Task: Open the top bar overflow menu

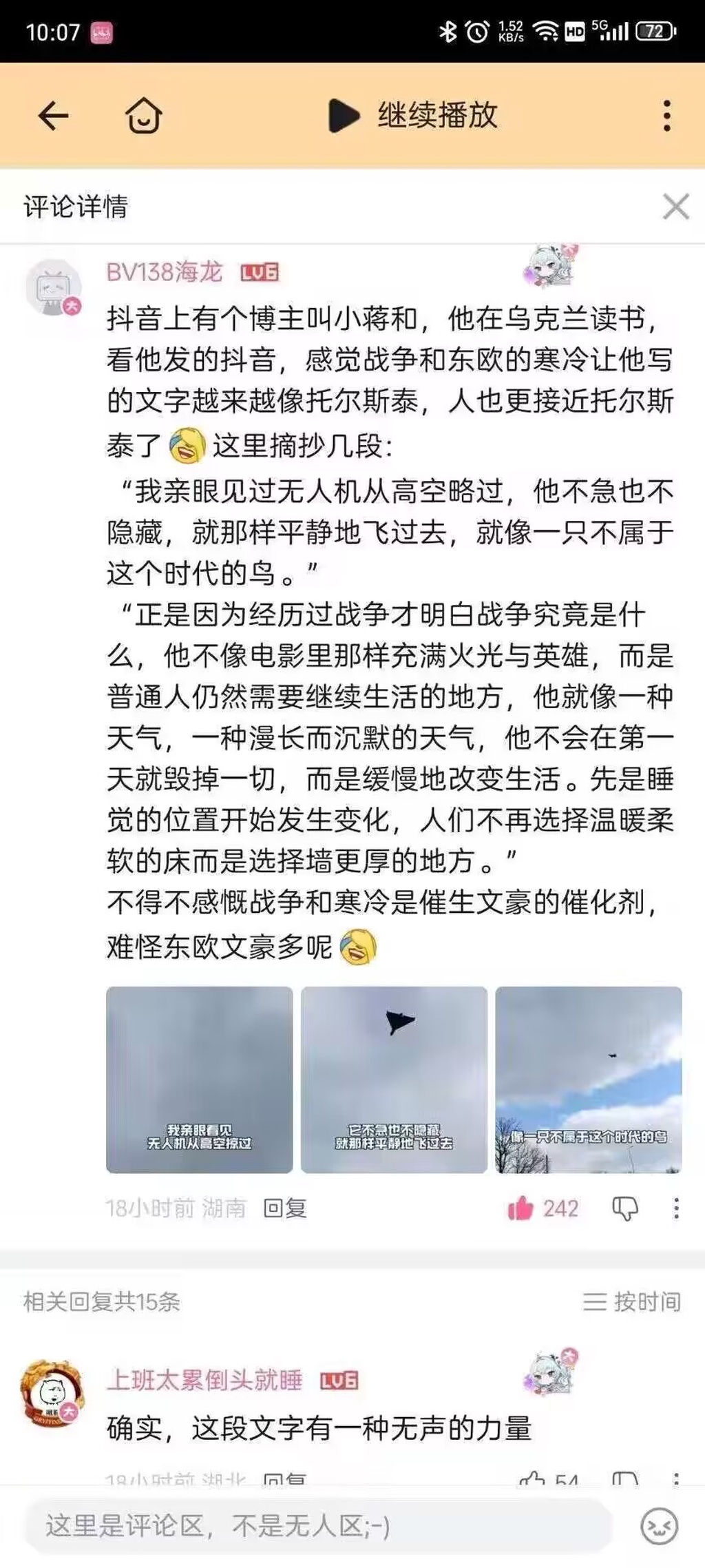Action: point(666,115)
